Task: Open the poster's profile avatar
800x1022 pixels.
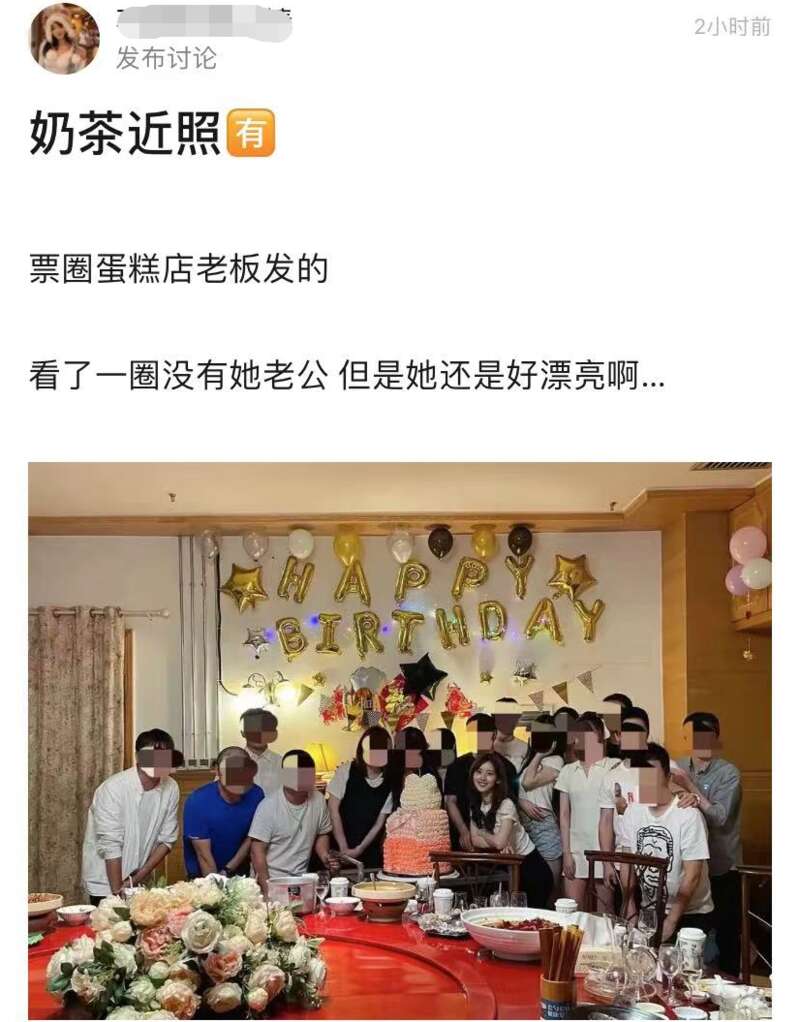Action: point(65,39)
